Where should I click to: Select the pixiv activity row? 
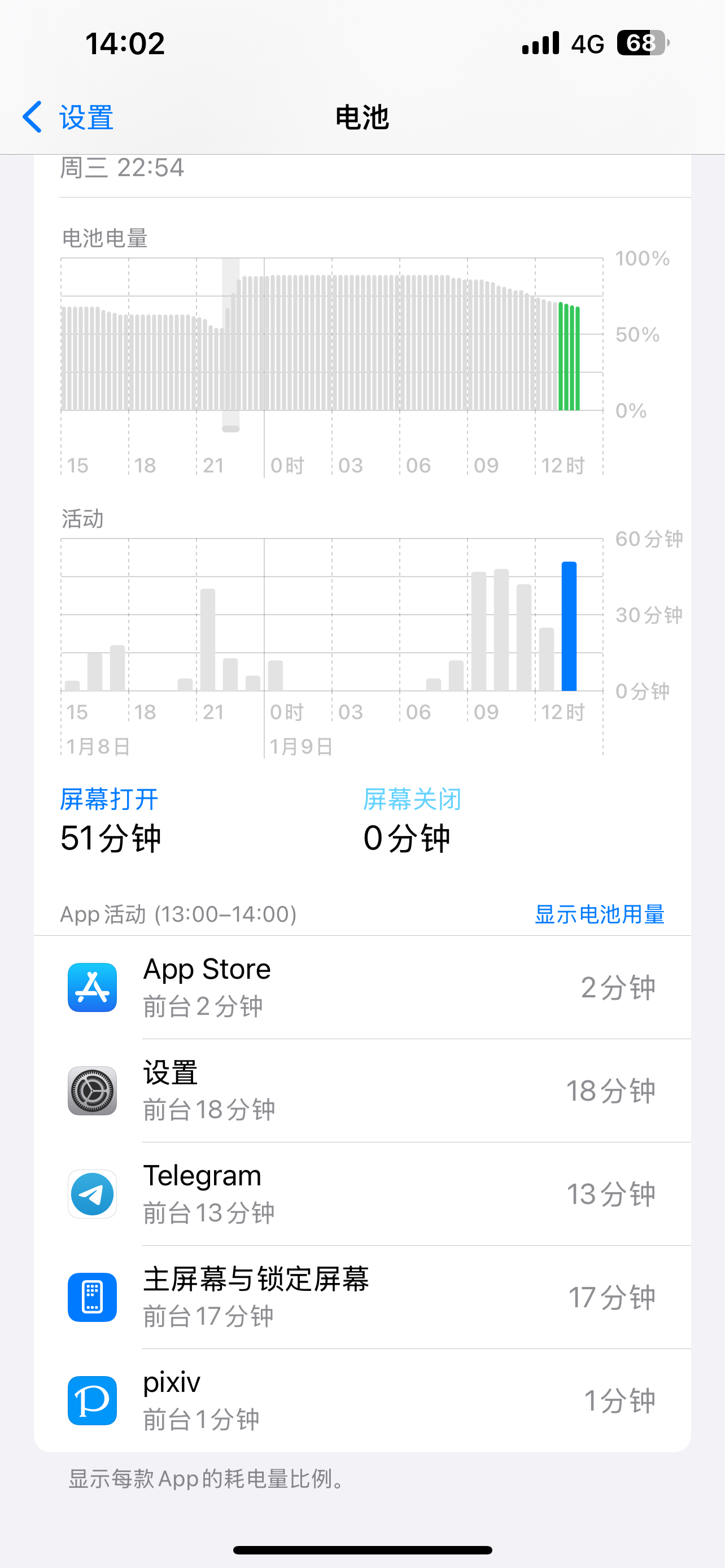click(362, 1400)
